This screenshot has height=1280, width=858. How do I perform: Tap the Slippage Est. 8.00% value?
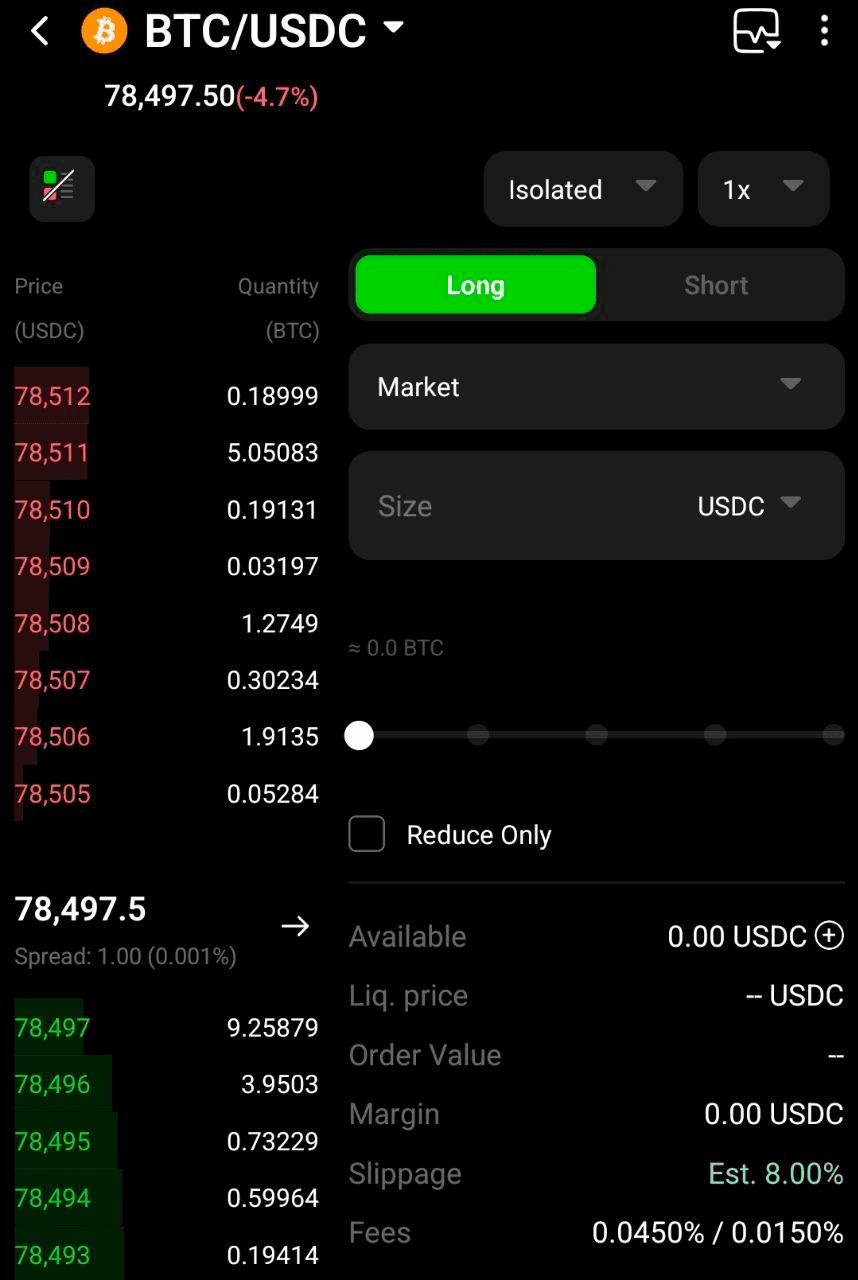775,1174
